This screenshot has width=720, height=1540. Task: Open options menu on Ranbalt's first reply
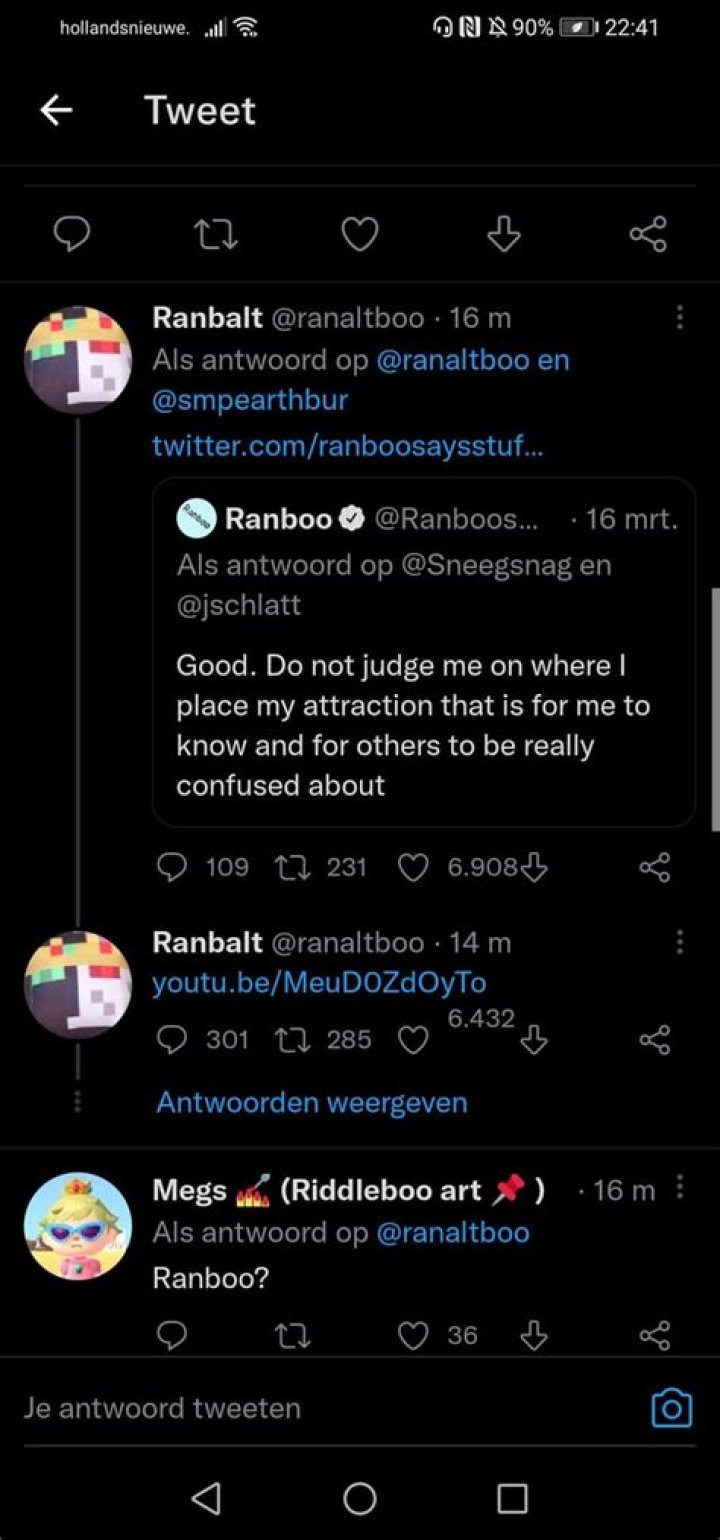[x=679, y=316]
